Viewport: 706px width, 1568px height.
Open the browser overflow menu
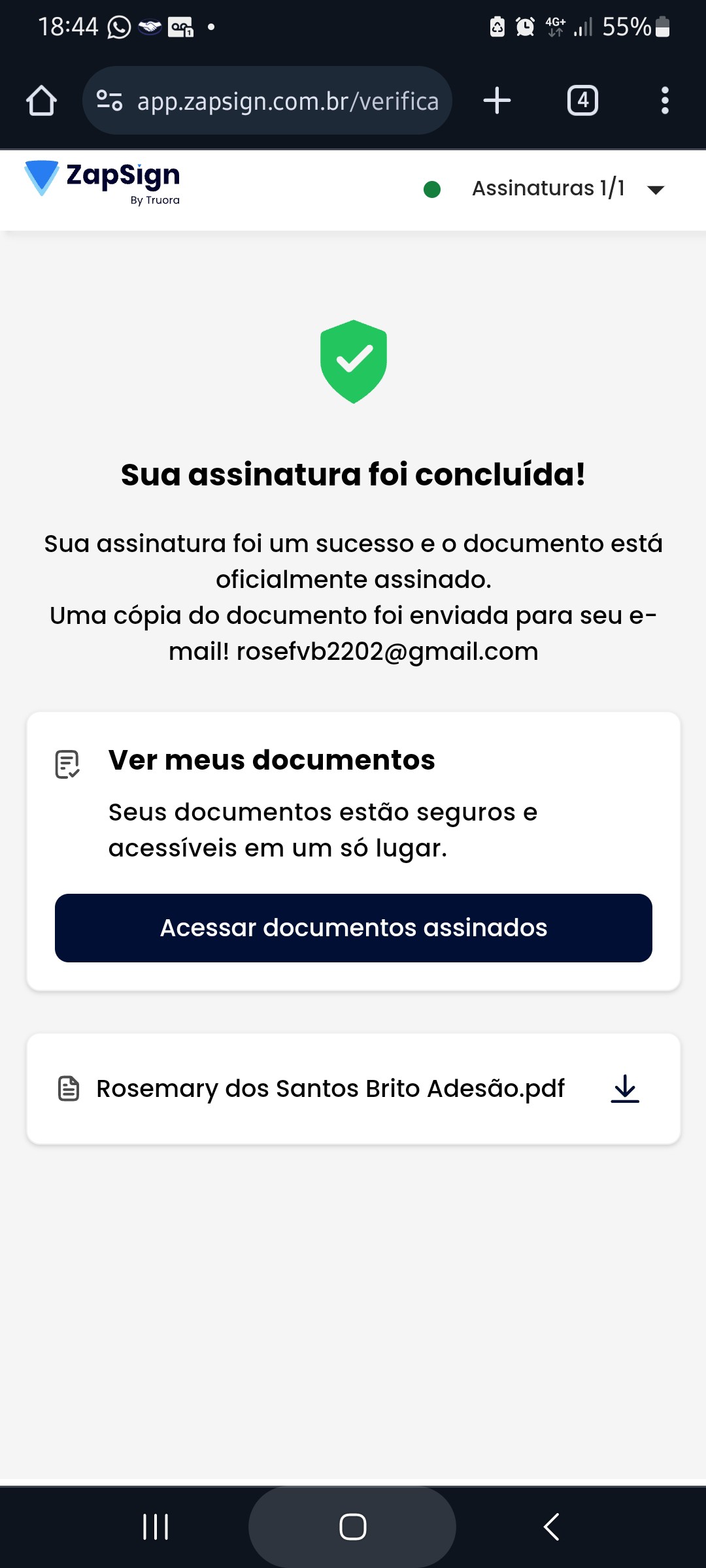point(665,101)
